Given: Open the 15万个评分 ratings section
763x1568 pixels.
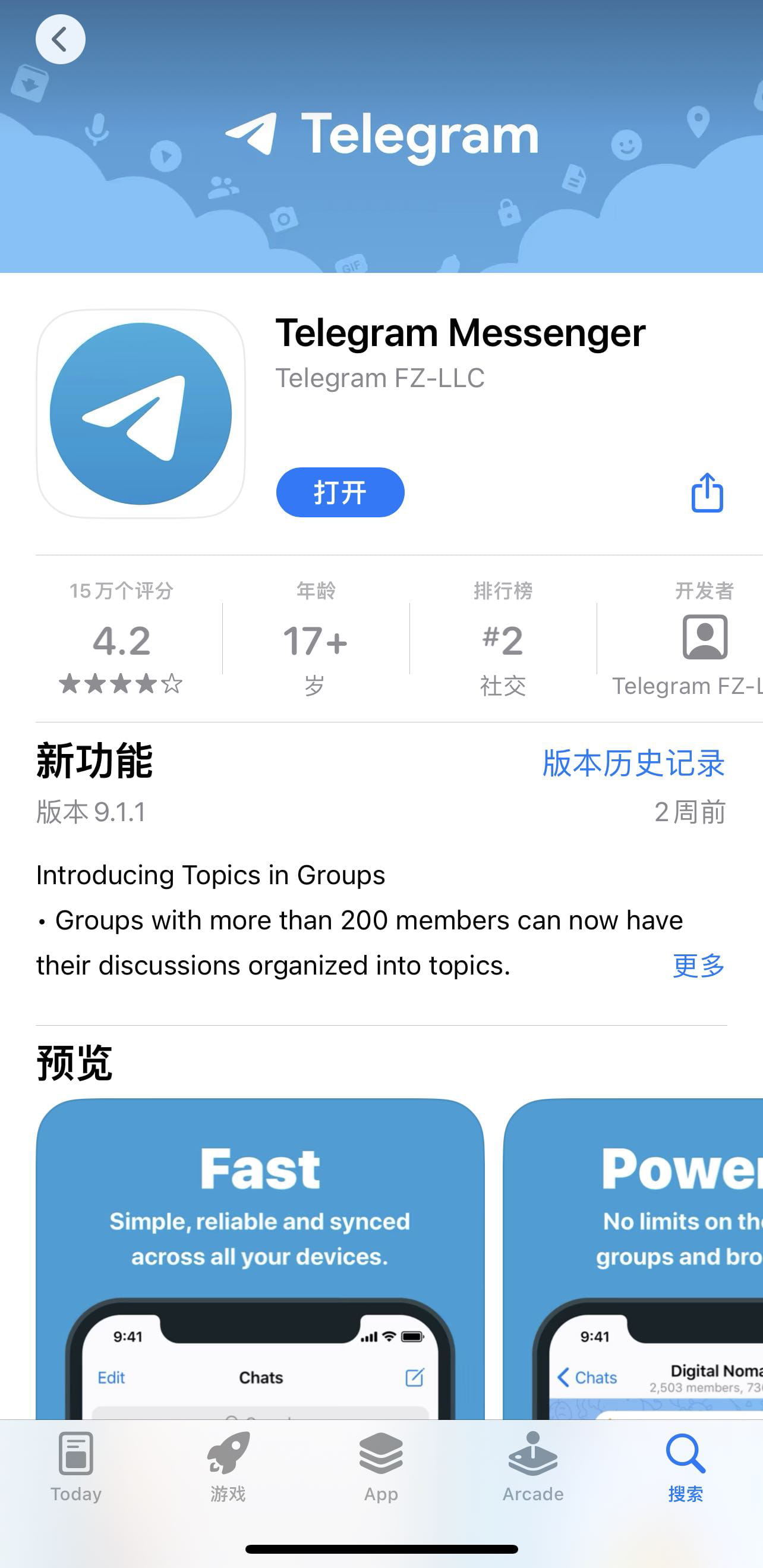Looking at the screenshot, I should (121, 590).
